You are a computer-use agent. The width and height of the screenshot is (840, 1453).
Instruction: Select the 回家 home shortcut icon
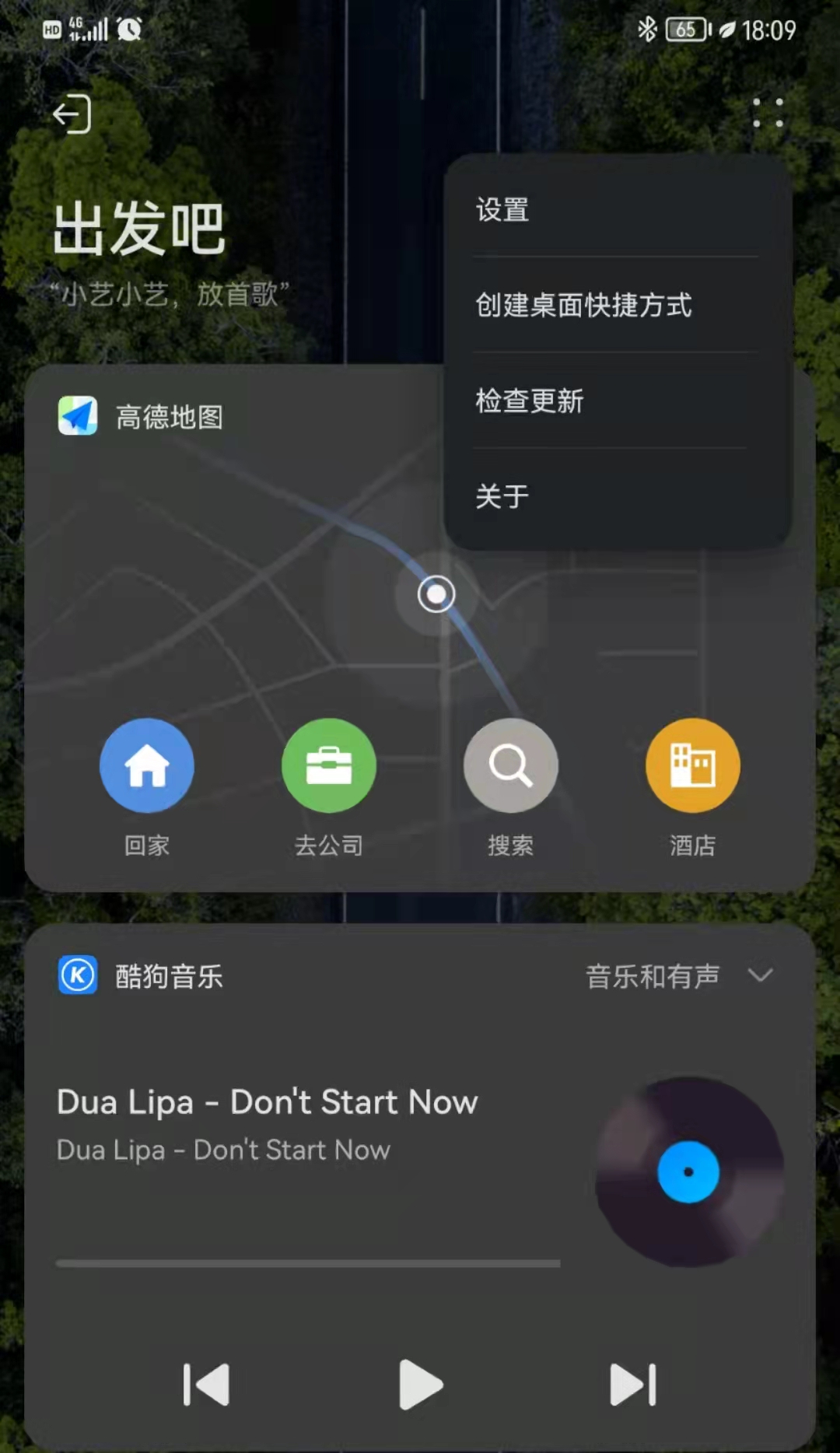pos(146,765)
